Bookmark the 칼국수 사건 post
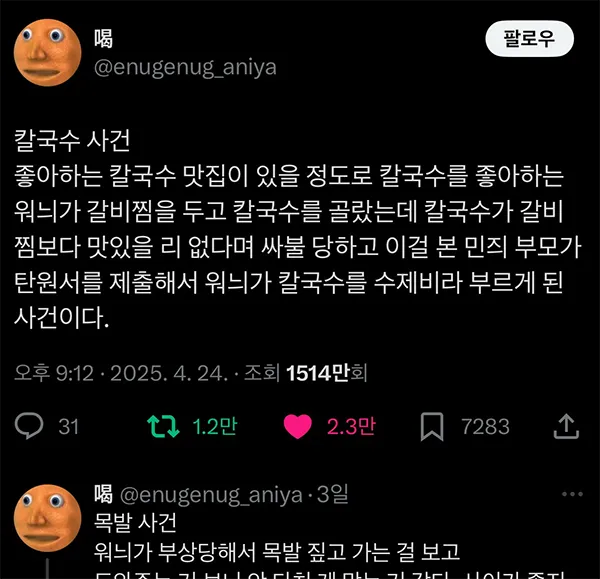This screenshot has height=579, width=600. [431, 427]
